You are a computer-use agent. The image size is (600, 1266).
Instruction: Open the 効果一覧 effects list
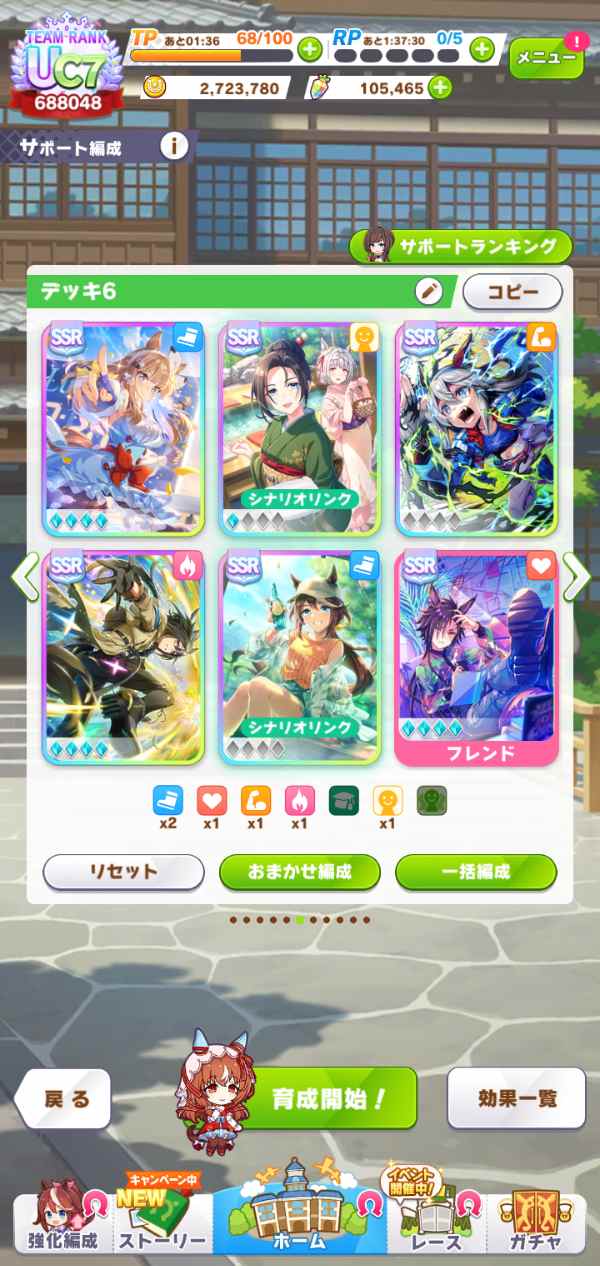[x=516, y=1099]
